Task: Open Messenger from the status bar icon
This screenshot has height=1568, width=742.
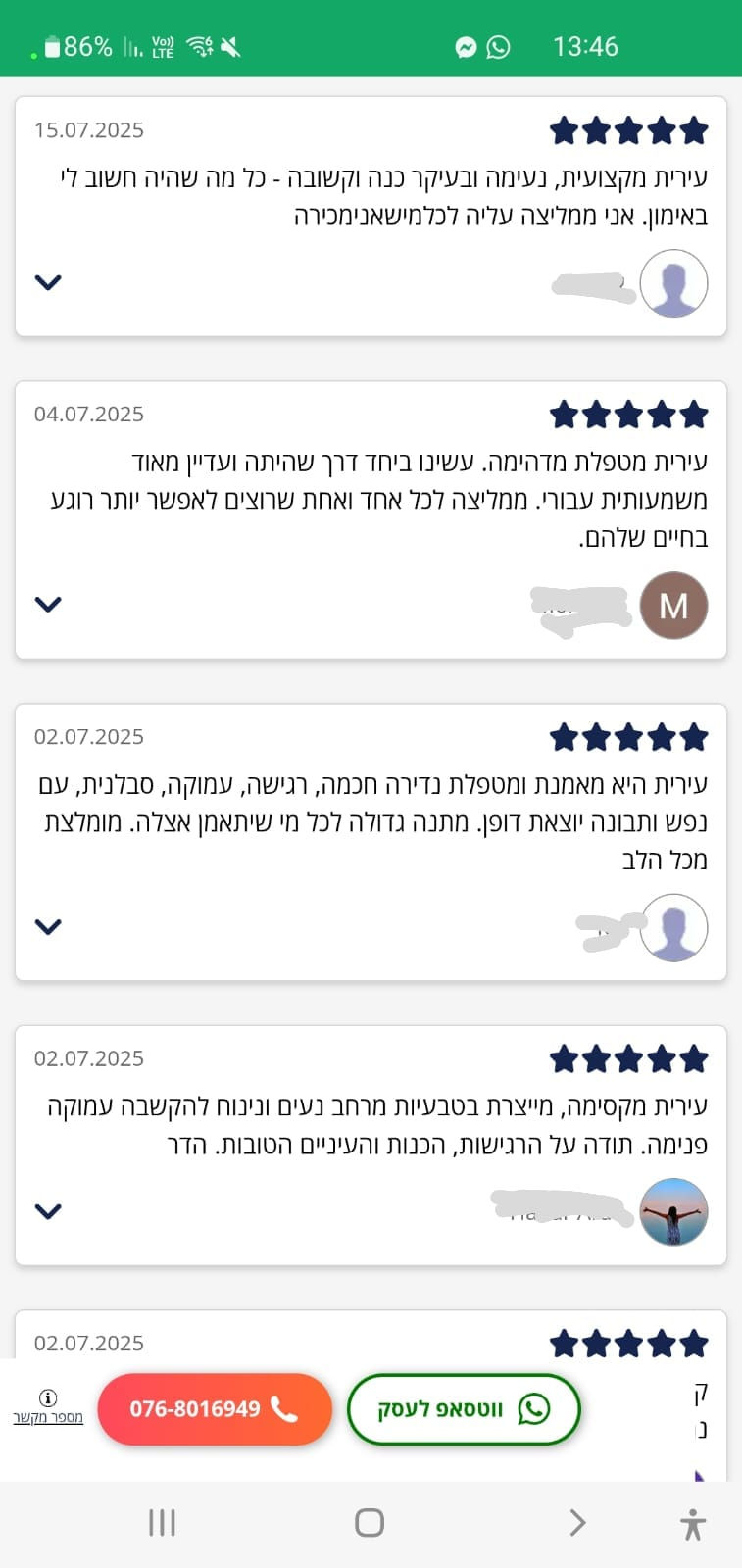Action: point(467,46)
